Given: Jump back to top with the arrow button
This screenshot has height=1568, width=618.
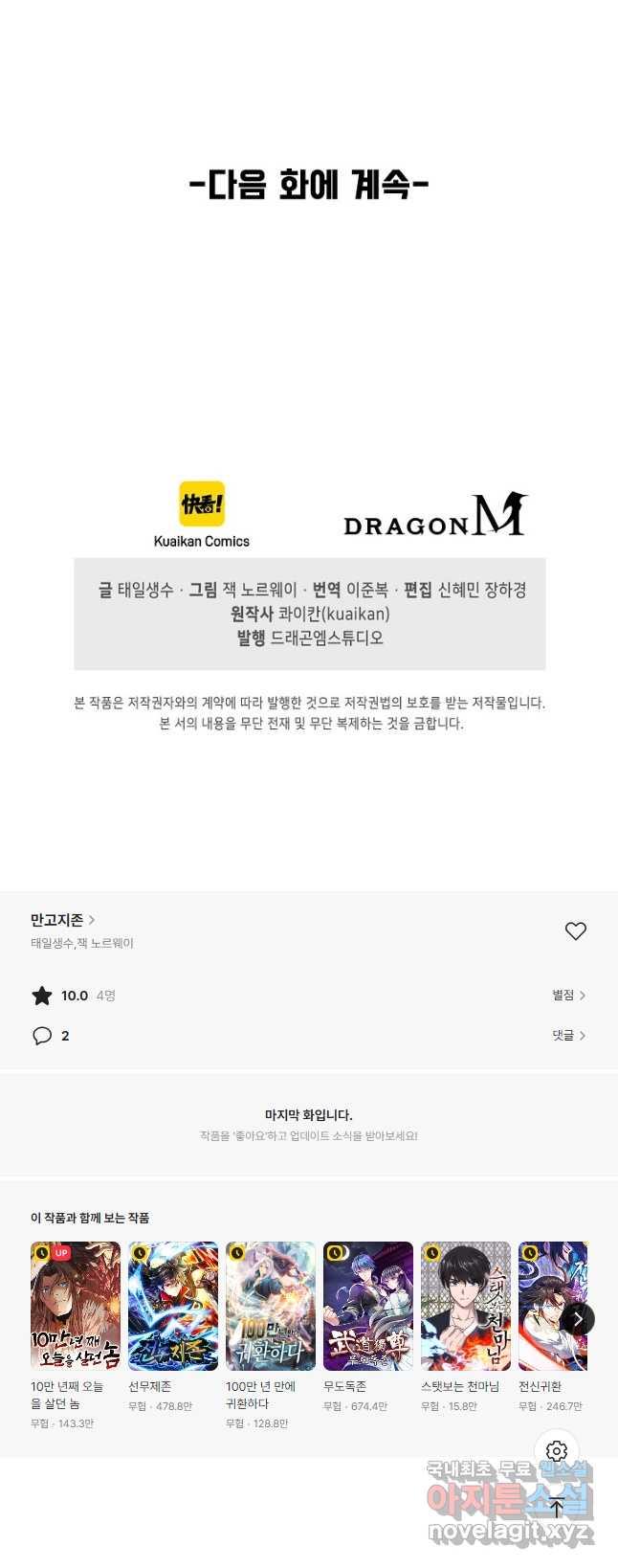Looking at the screenshot, I should 557,1508.
